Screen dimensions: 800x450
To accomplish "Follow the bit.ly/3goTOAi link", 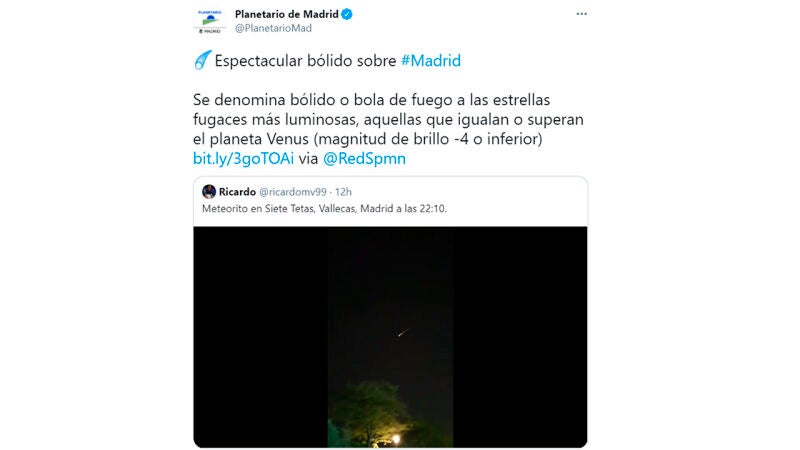I will click(243, 158).
